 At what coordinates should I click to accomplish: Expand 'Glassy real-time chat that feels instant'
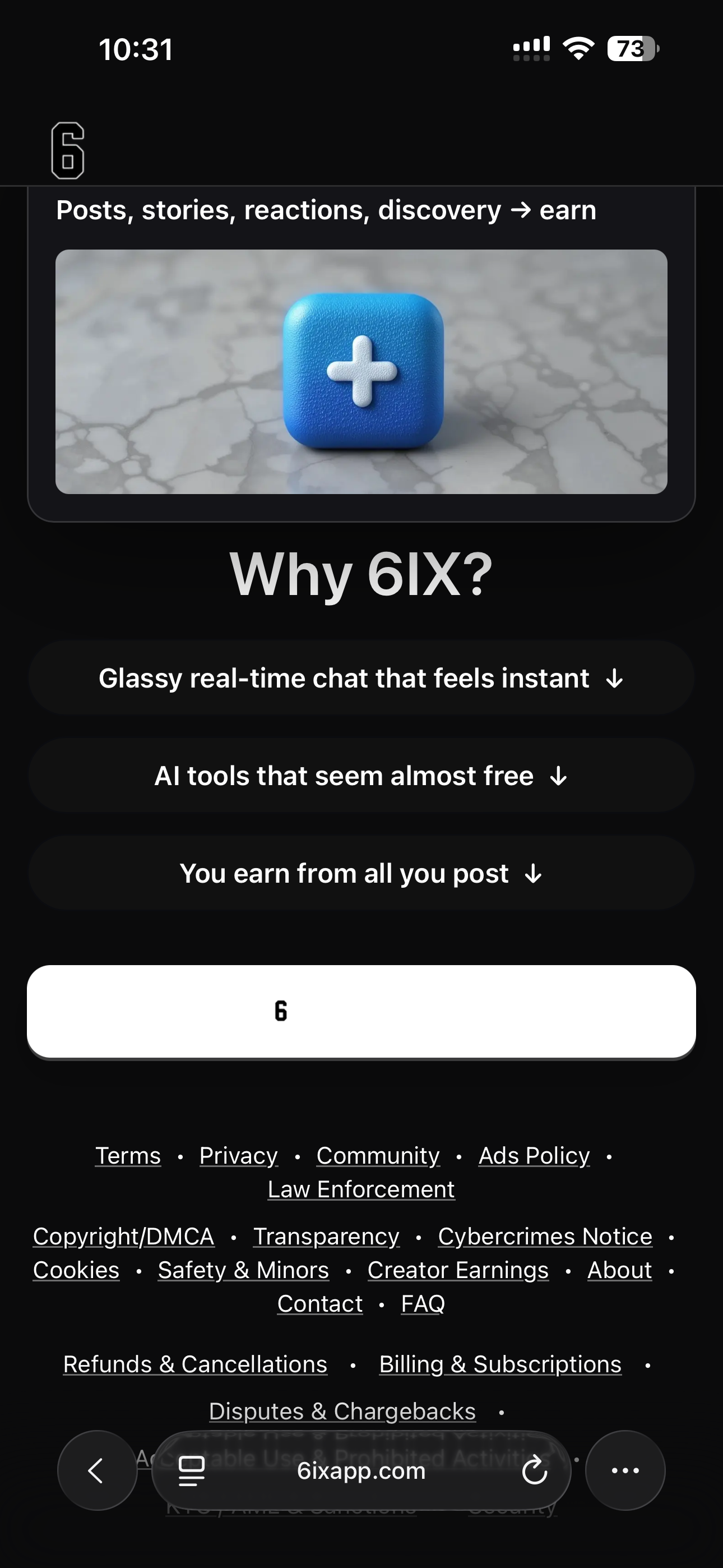tap(361, 677)
